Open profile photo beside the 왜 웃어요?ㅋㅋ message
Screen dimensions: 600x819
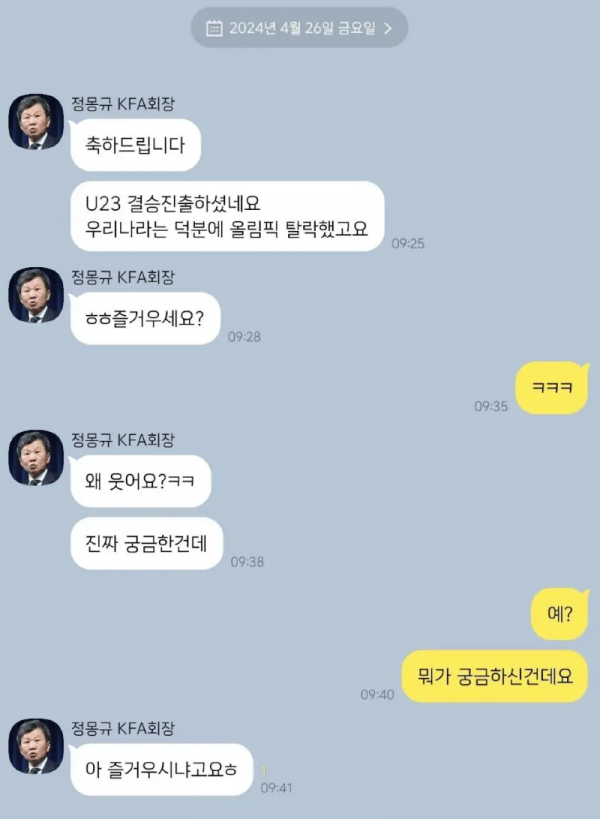click(x=37, y=458)
